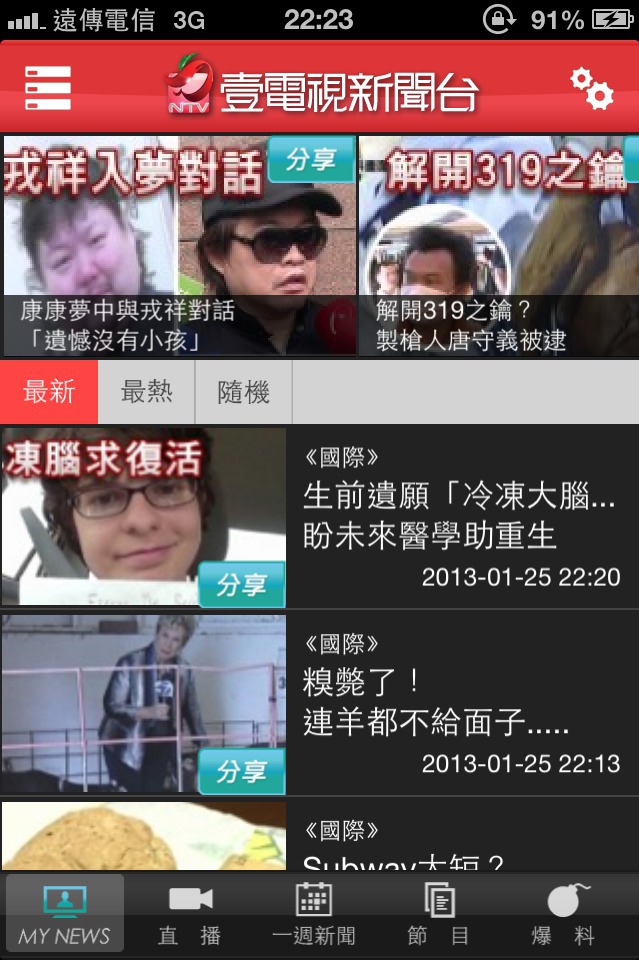Viewport: 639px width, 960px height.
Task: Open the 生前遺願「冷凍大腦」news article
Action: click(460, 515)
